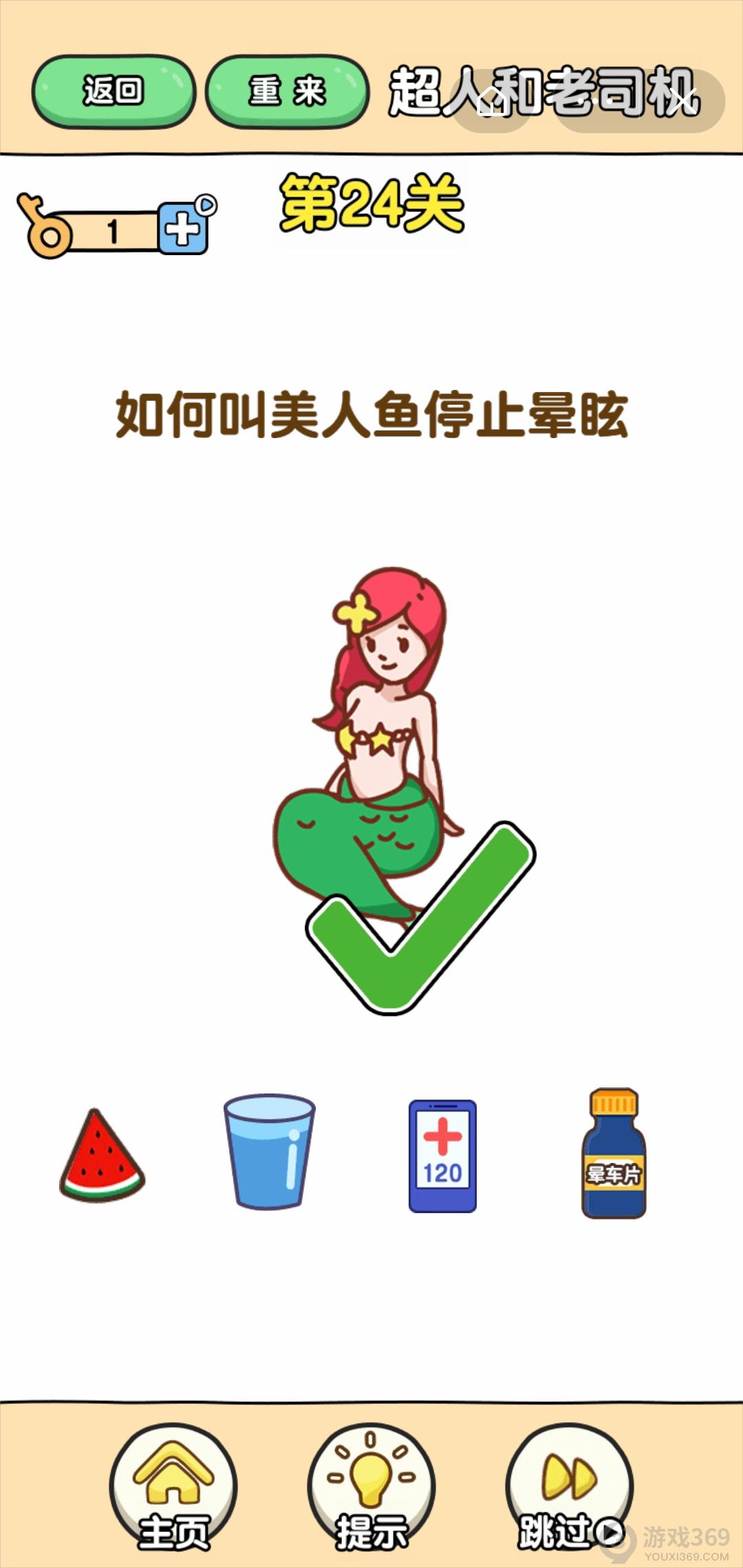
Task: Select the 晕车片 medicine bottle
Action: tap(614, 1153)
